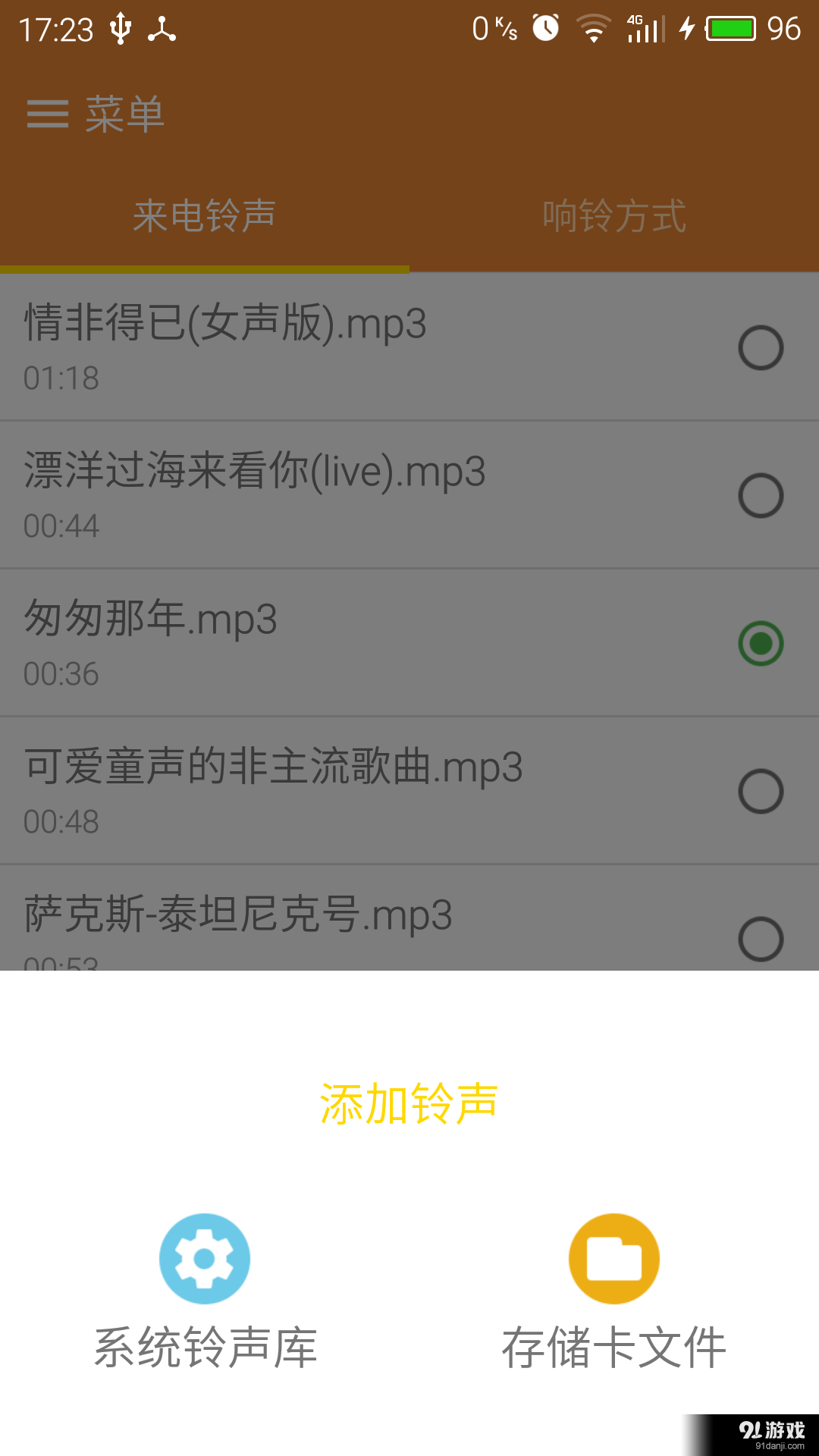Select 情非得已(女声版).mp3 as ringtone
819x1456 pixels.
761,348
